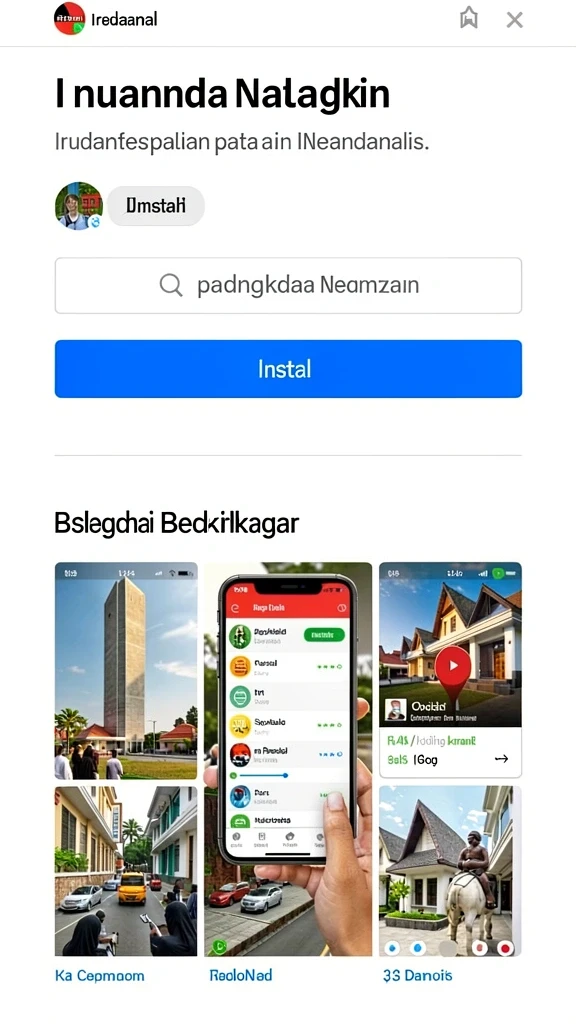Image resolution: width=576 pixels, height=1024 pixels.
Task: Open the 33 Danois horse statue tile
Action: point(451,871)
